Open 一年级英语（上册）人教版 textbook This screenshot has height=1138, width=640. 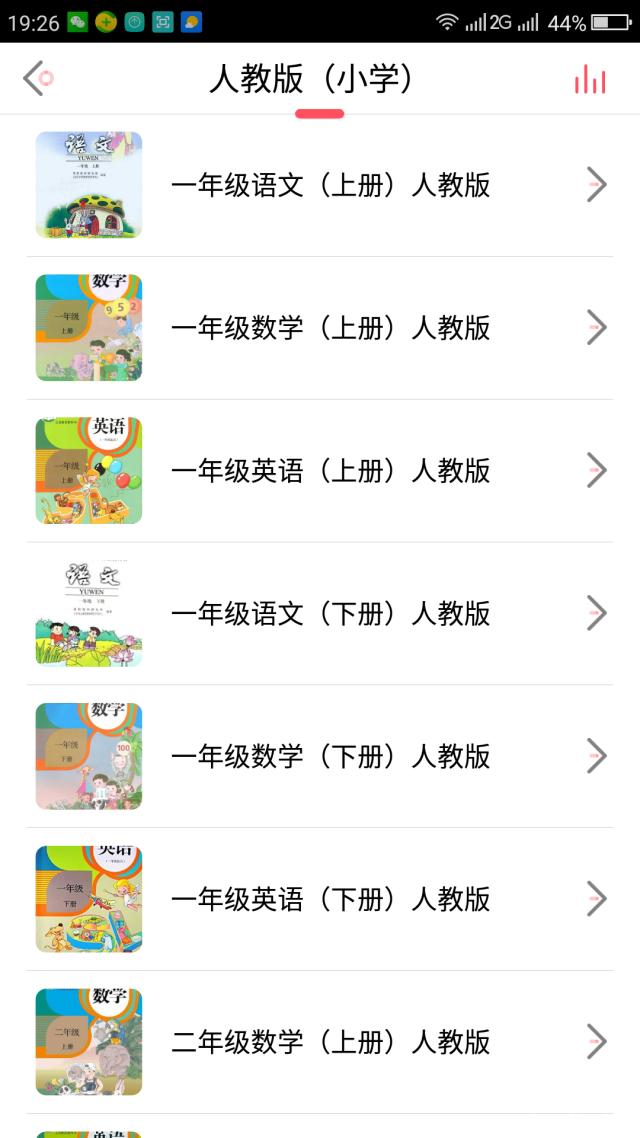(330, 470)
